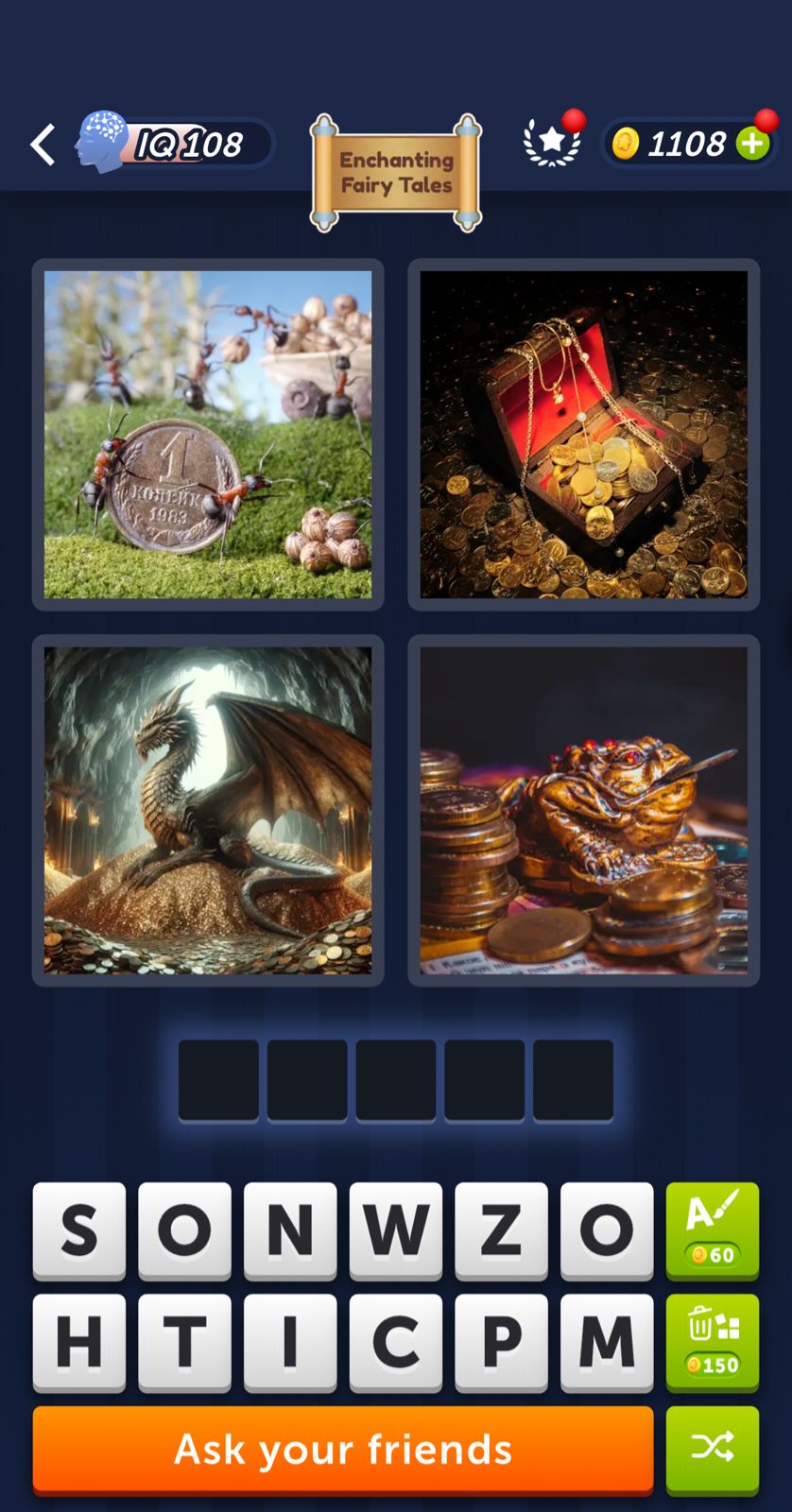Select the letter S tile
The height and width of the screenshot is (1512, 792).
[x=79, y=1229]
